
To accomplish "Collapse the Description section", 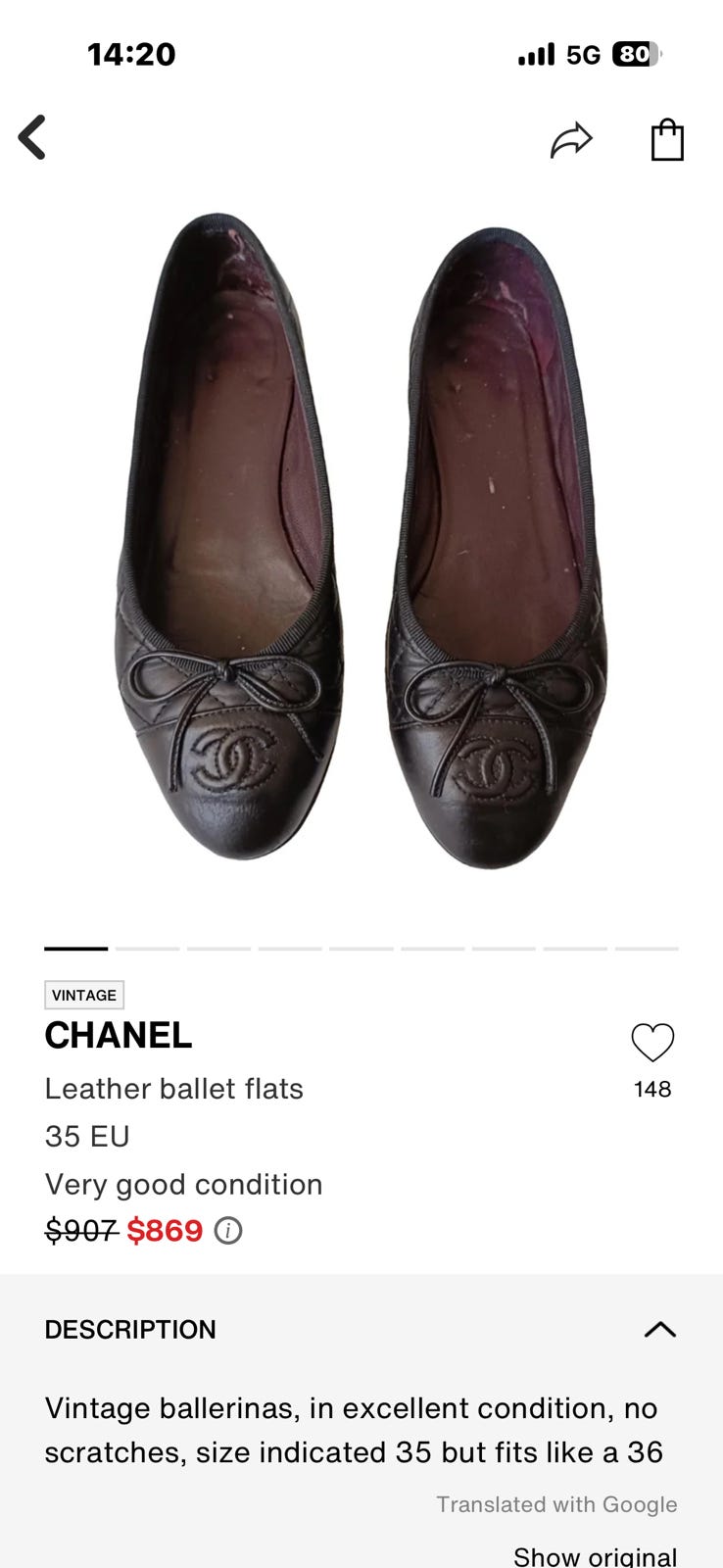I will coord(659,1329).
